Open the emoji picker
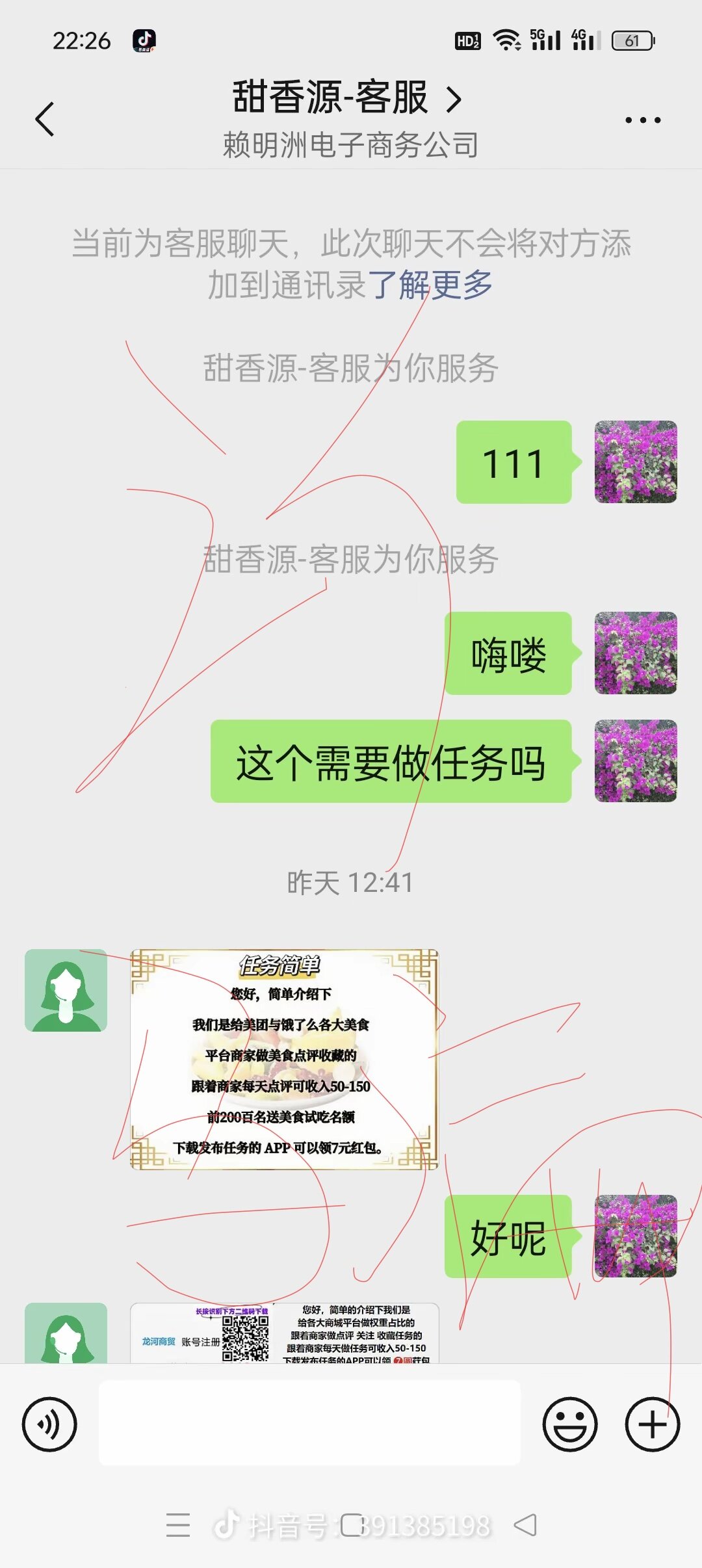Image resolution: width=702 pixels, height=1568 pixels. tap(570, 1424)
